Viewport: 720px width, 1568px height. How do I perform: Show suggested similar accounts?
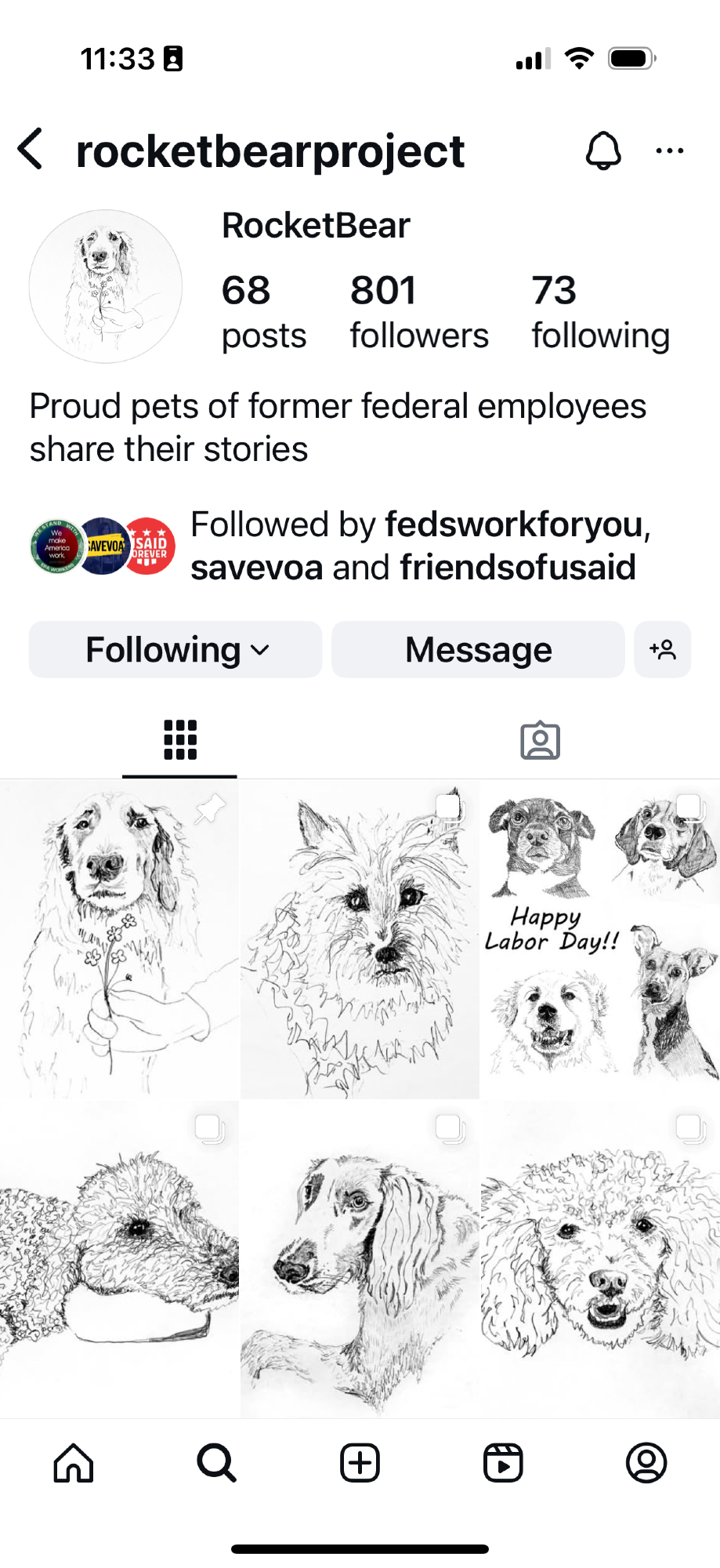663,650
